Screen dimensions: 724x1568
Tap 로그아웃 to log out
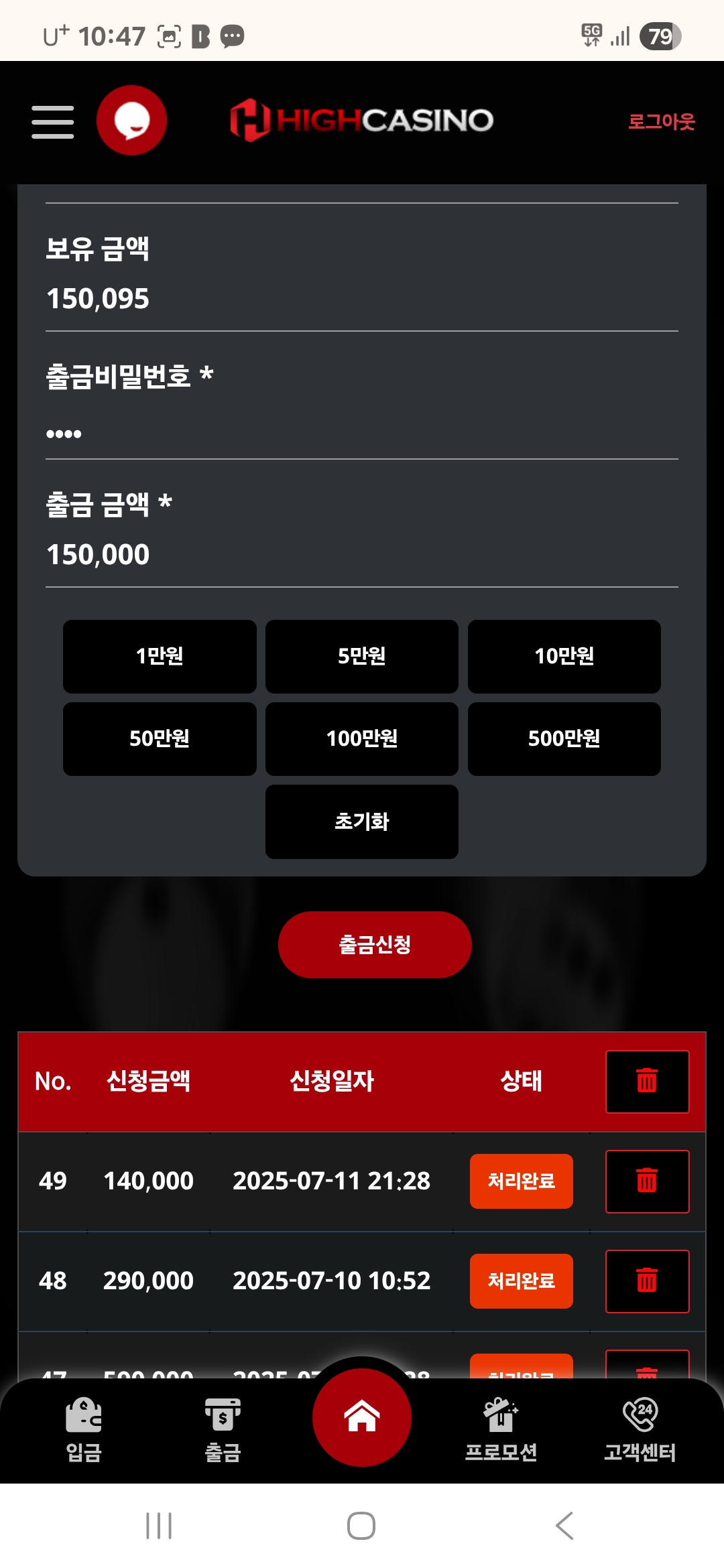[661, 121]
